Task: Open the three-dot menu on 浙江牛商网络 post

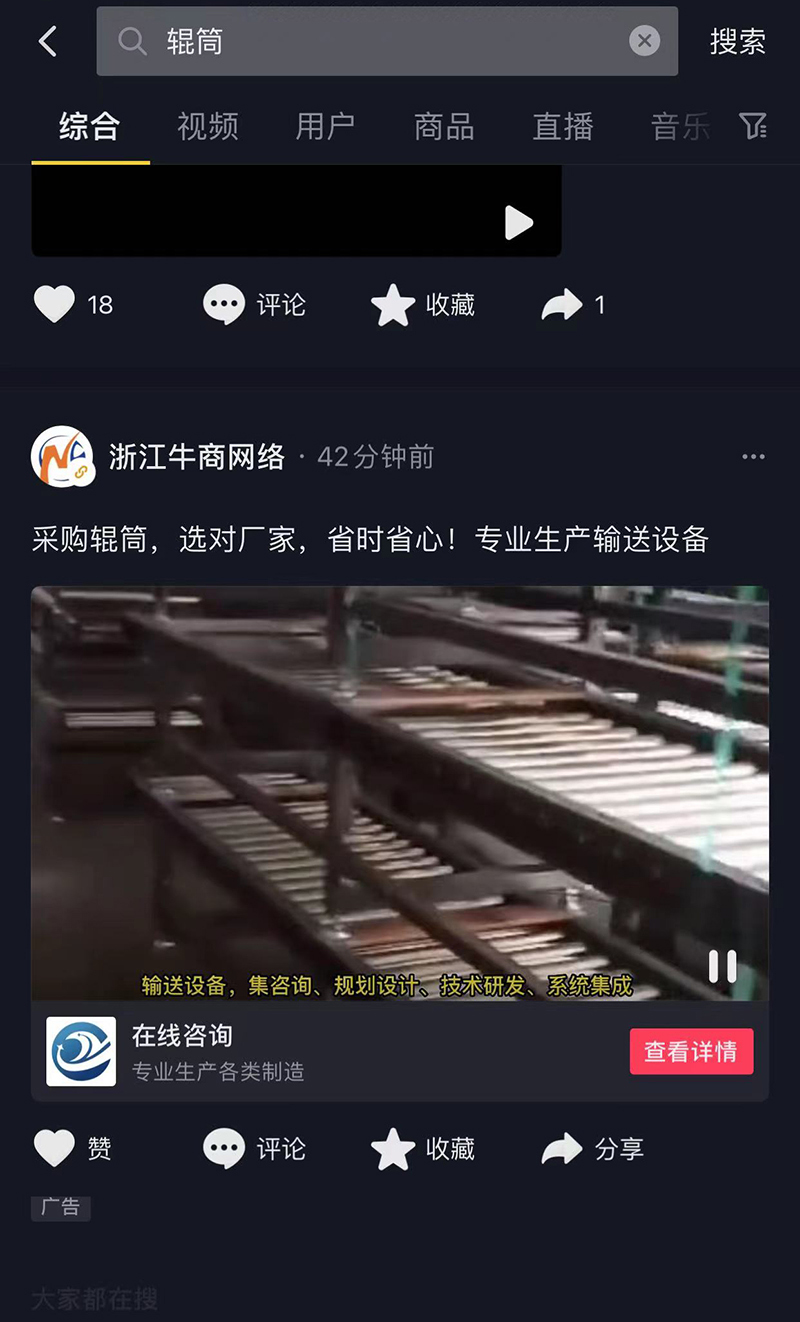Action: 753,457
